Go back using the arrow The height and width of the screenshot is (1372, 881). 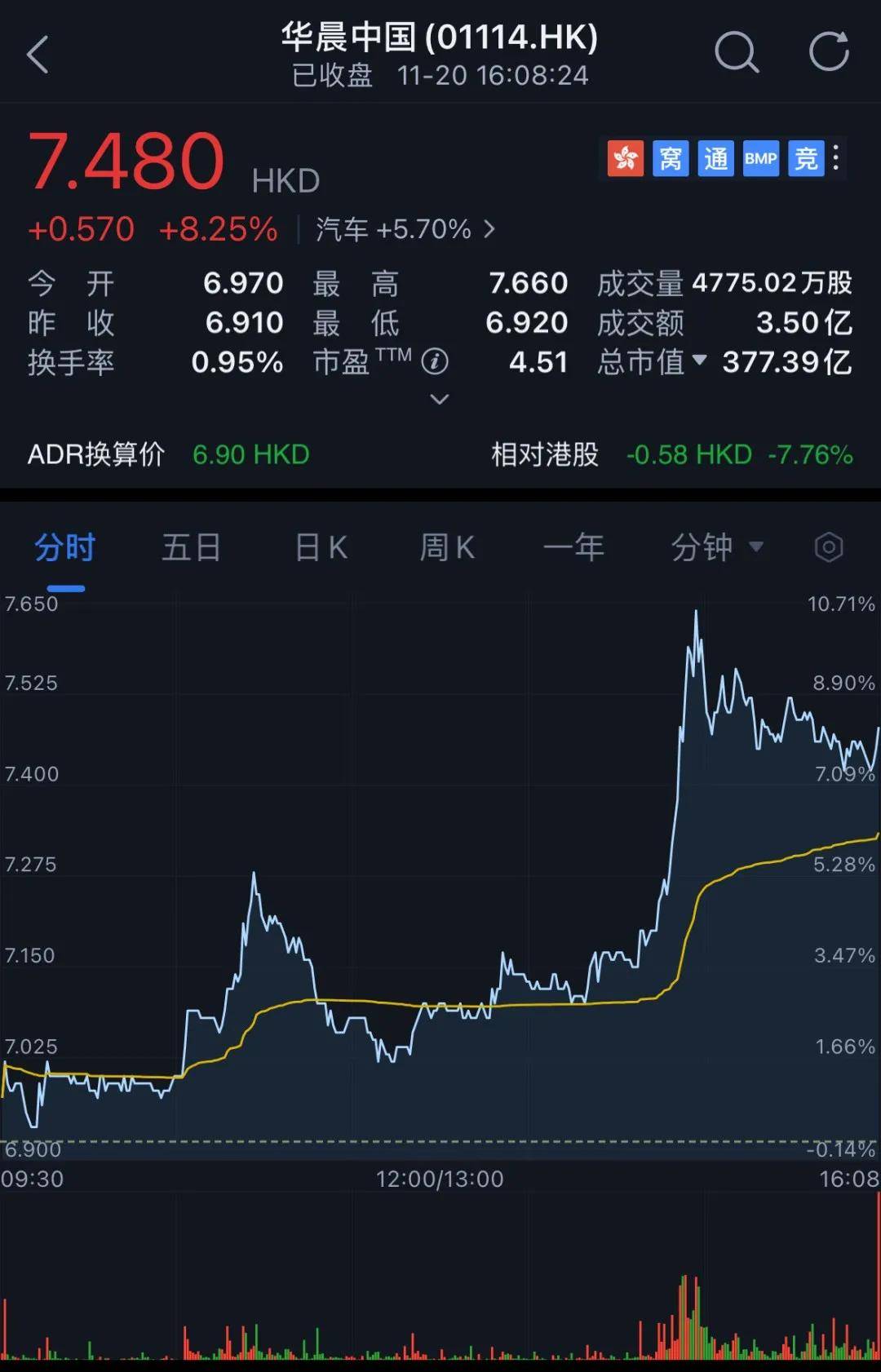(x=38, y=55)
